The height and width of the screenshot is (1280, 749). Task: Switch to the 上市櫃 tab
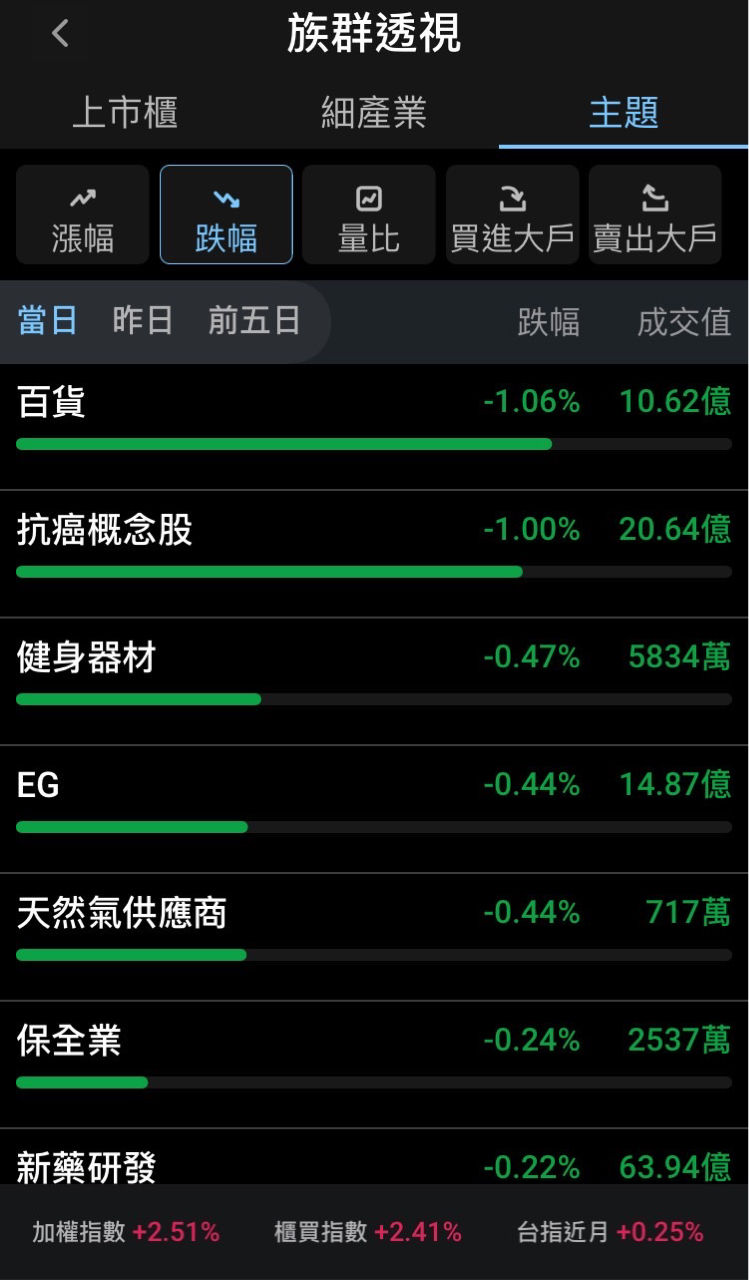point(125,113)
